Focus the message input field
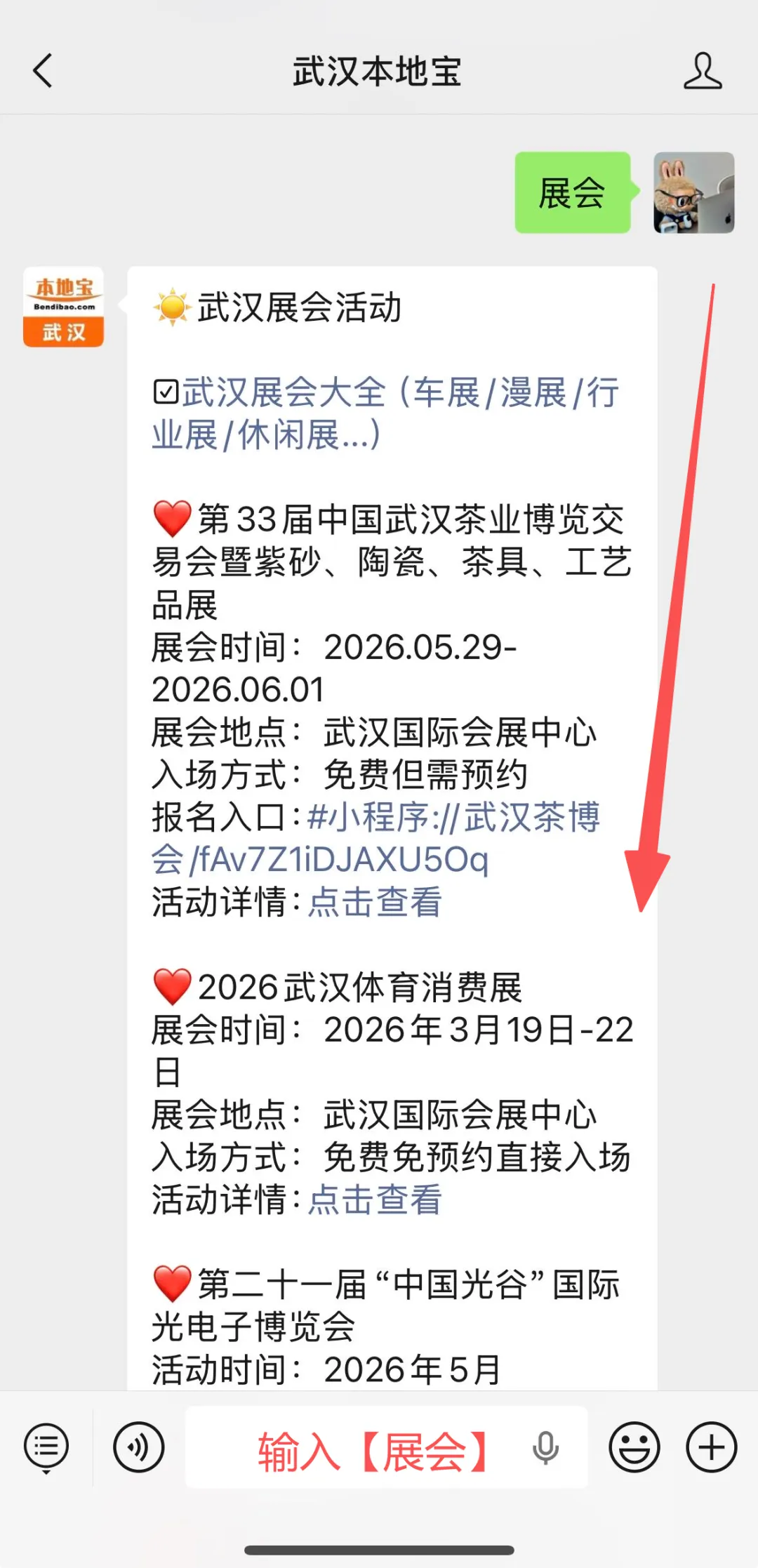Image resolution: width=758 pixels, height=1568 pixels. [x=387, y=1447]
